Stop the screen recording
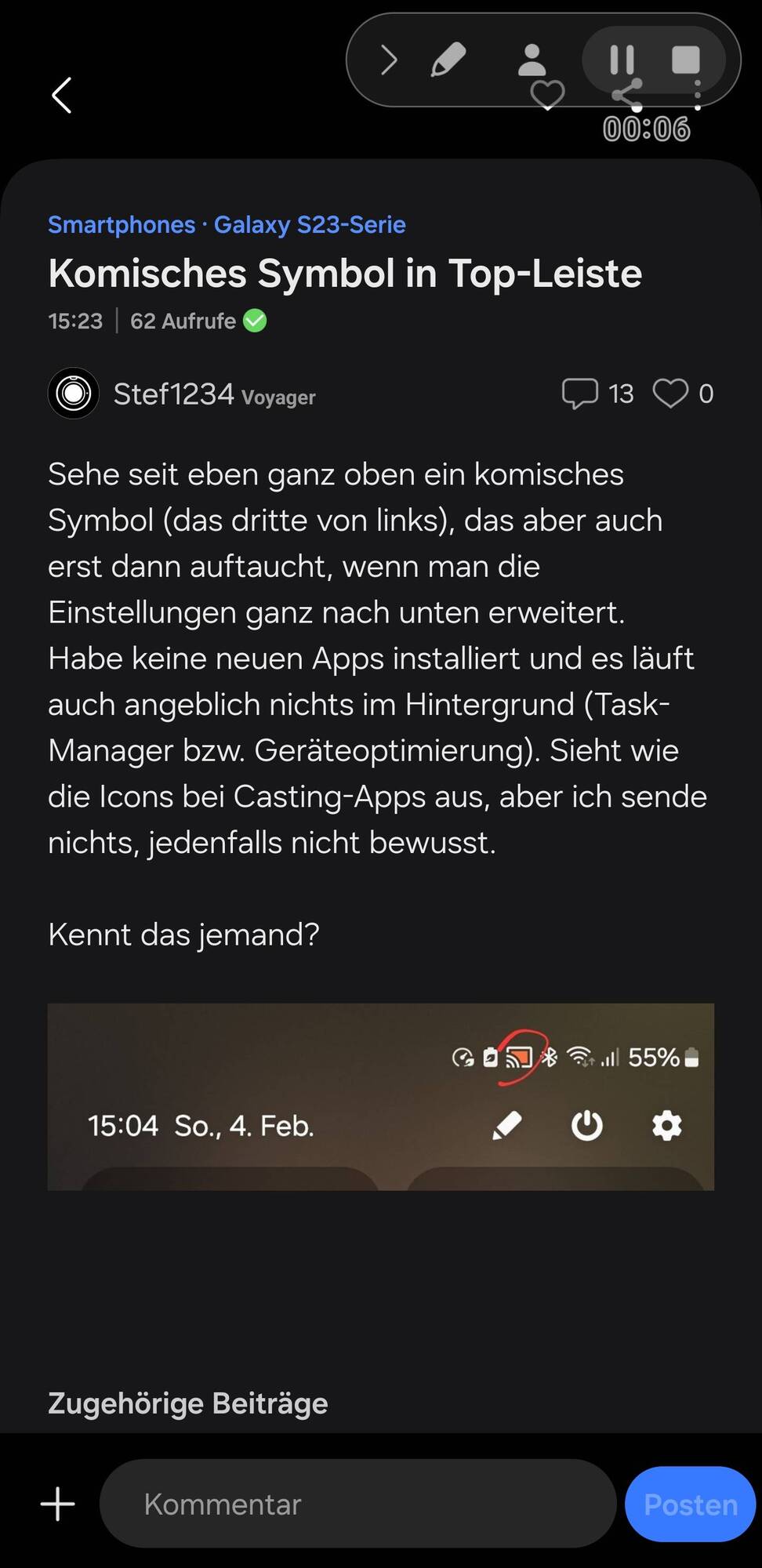The image size is (762, 1568). pos(686,60)
